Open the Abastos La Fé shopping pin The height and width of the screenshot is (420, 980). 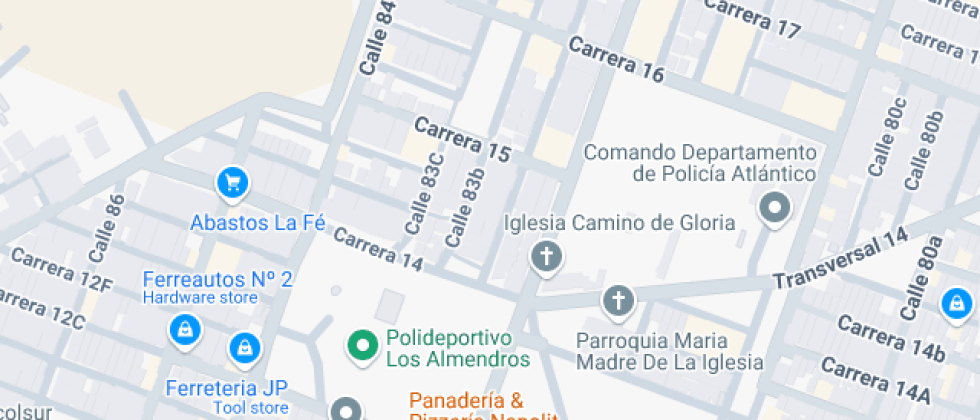coord(233,184)
